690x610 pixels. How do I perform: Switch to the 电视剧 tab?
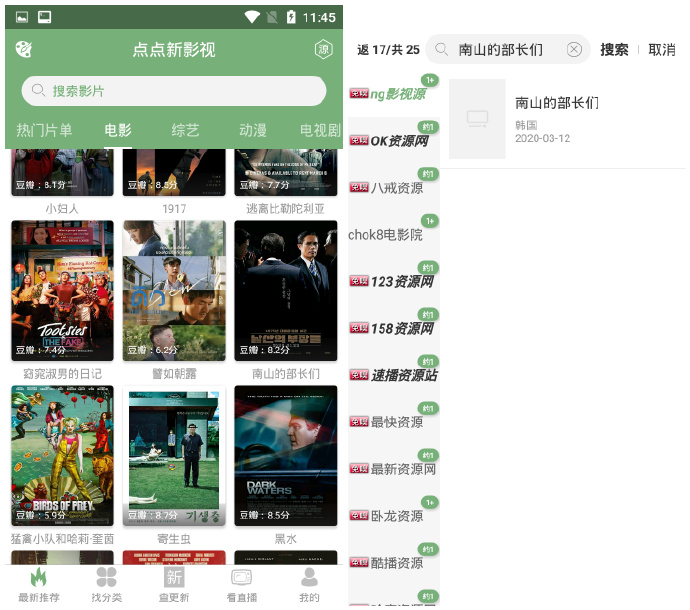pos(320,130)
